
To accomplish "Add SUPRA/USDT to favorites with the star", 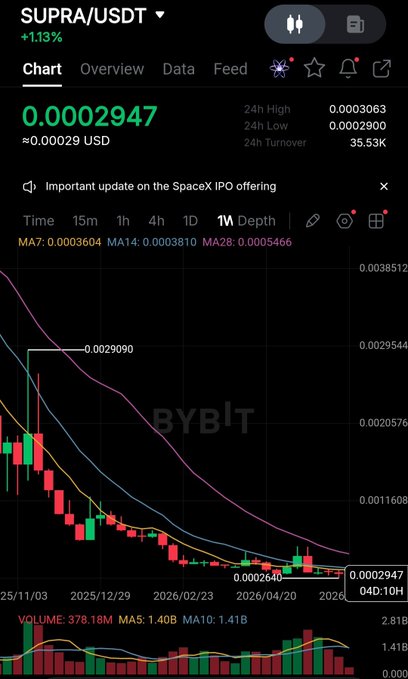I will tap(314, 68).
